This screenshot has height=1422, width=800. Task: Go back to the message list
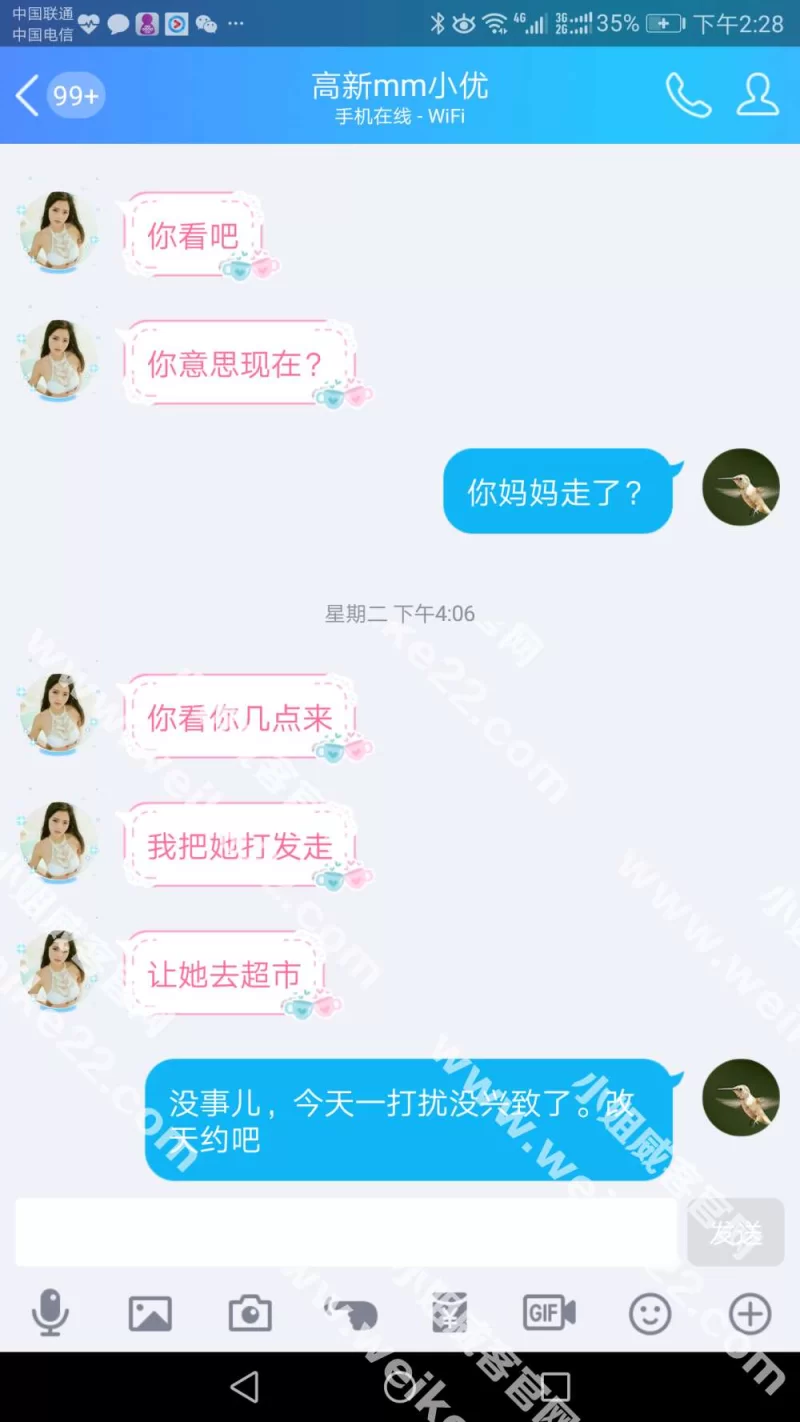(28, 96)
